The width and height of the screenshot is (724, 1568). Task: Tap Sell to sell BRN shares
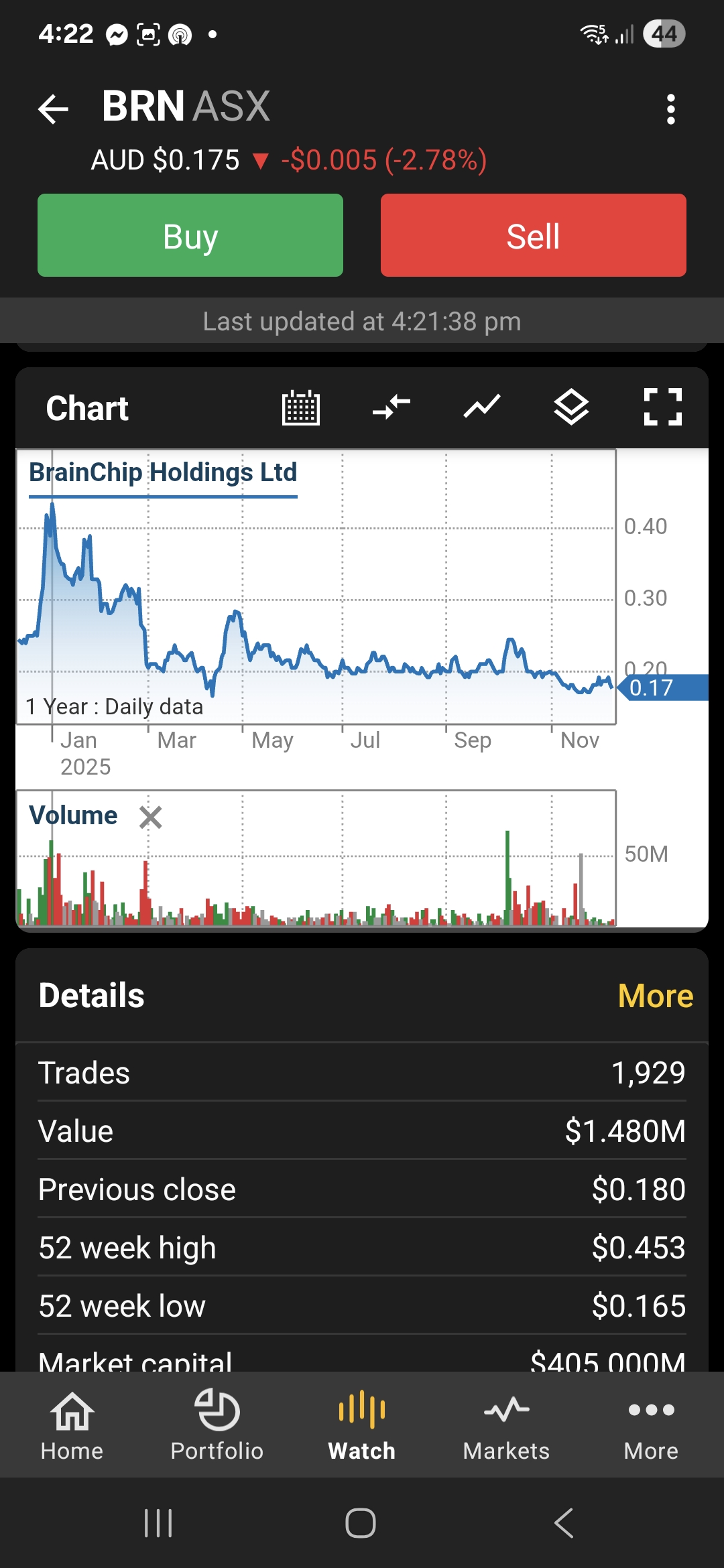tap(533, 235)
